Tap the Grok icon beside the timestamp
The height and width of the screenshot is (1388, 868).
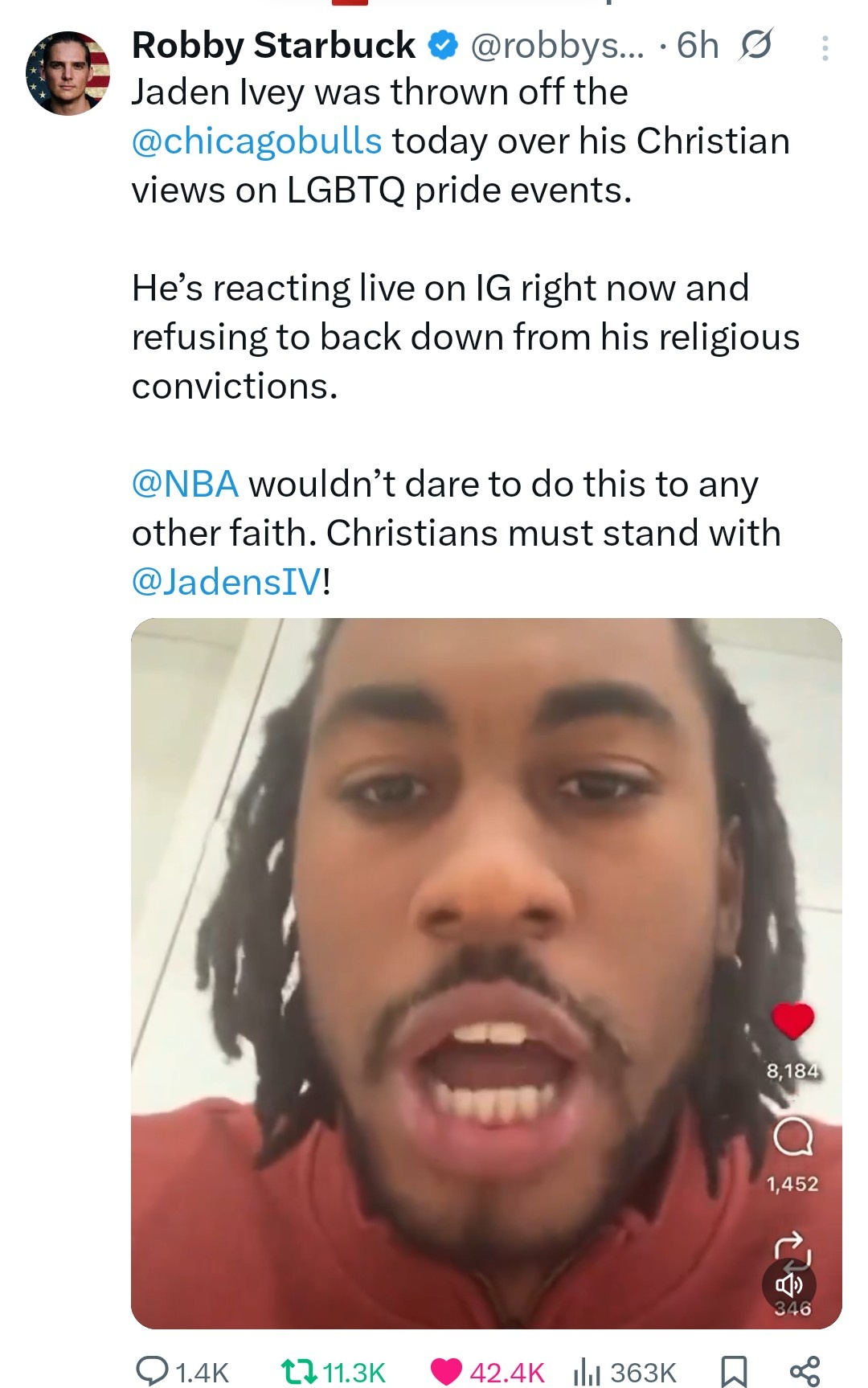click(x=755, y=46)
